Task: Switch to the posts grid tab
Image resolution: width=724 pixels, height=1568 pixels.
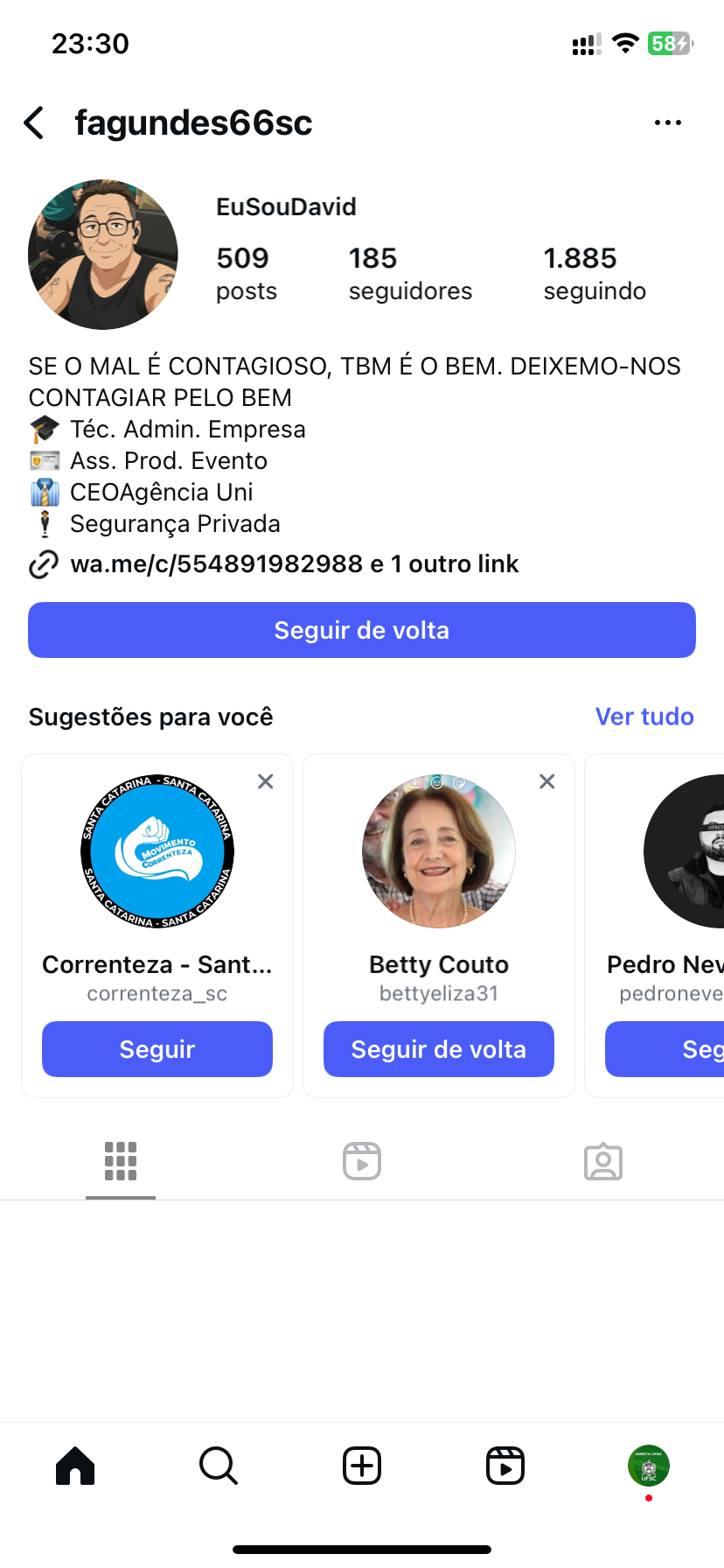Action: pos(121,1162)
